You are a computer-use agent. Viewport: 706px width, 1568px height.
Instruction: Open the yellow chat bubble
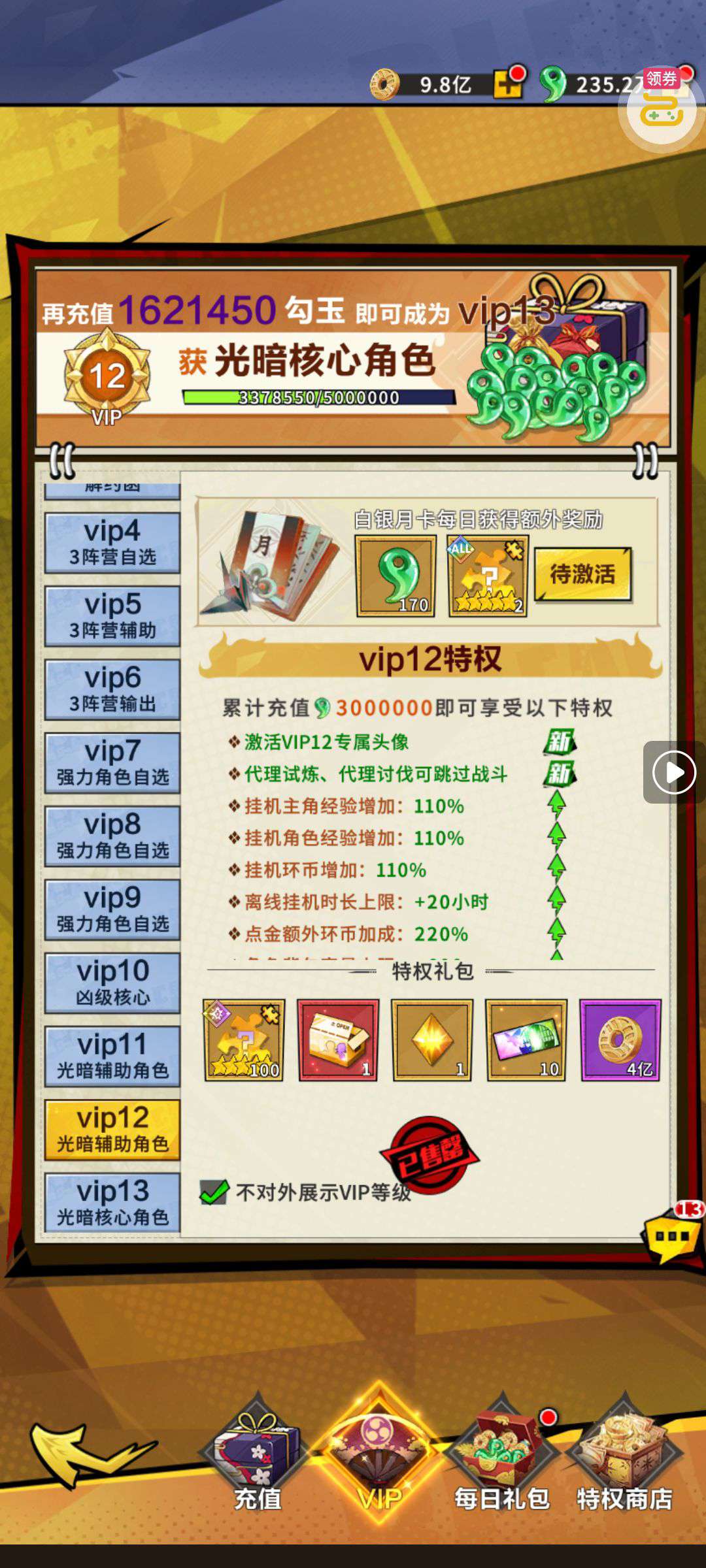pyautogui.click(x=671, y=1236)
